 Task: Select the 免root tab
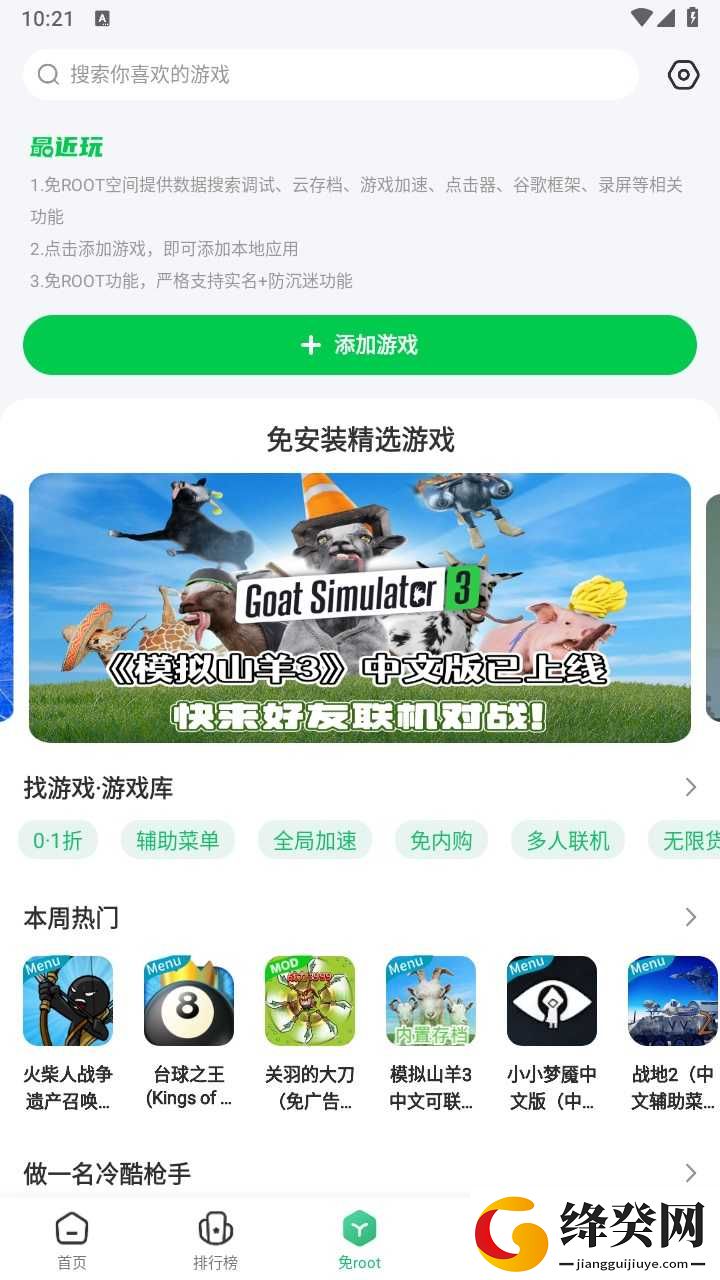(360, 1241)
